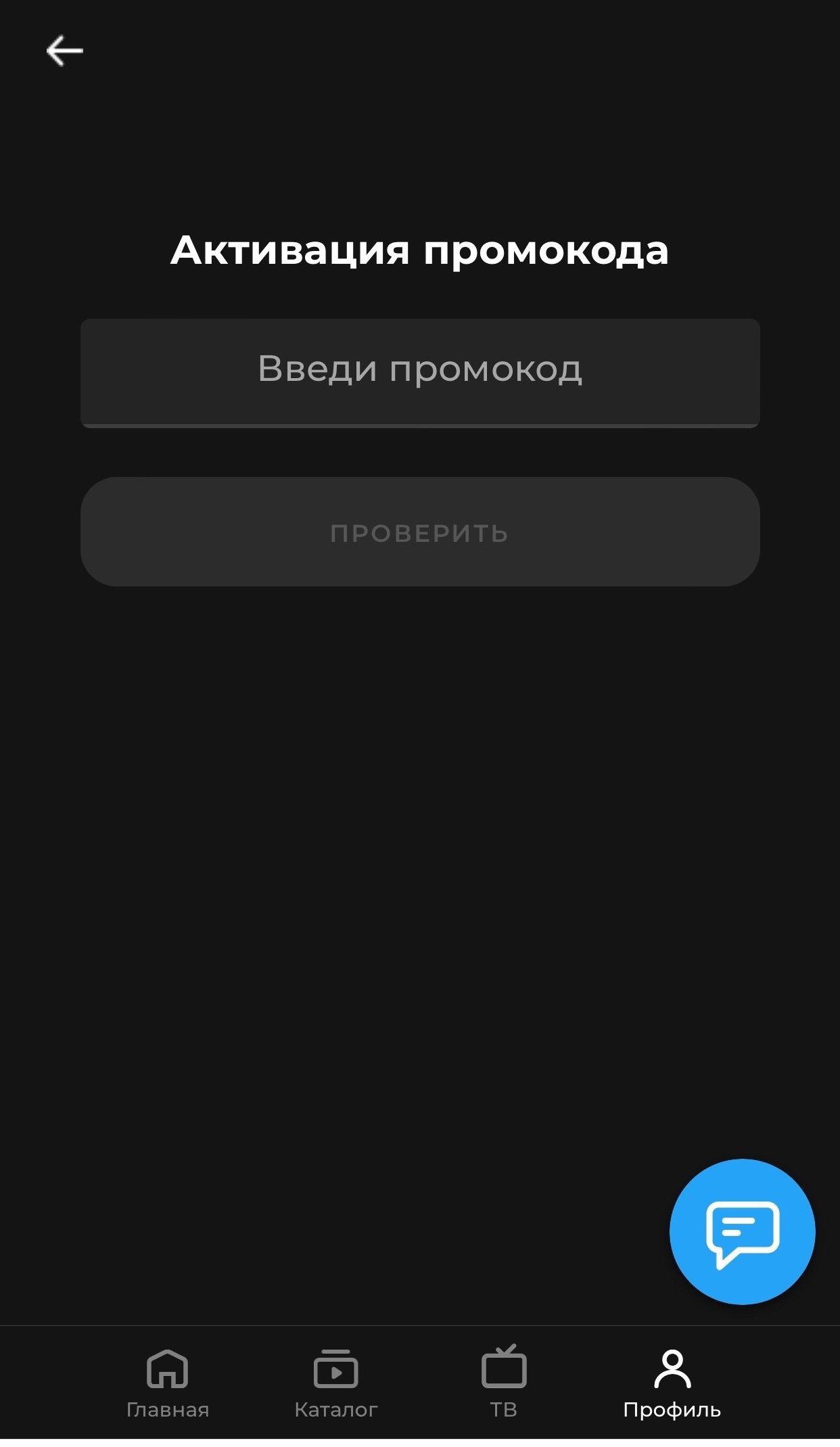This screenshot has width=840, height=1447.
Task: Go back using the top arrow
Action: [x=64, y=51]
